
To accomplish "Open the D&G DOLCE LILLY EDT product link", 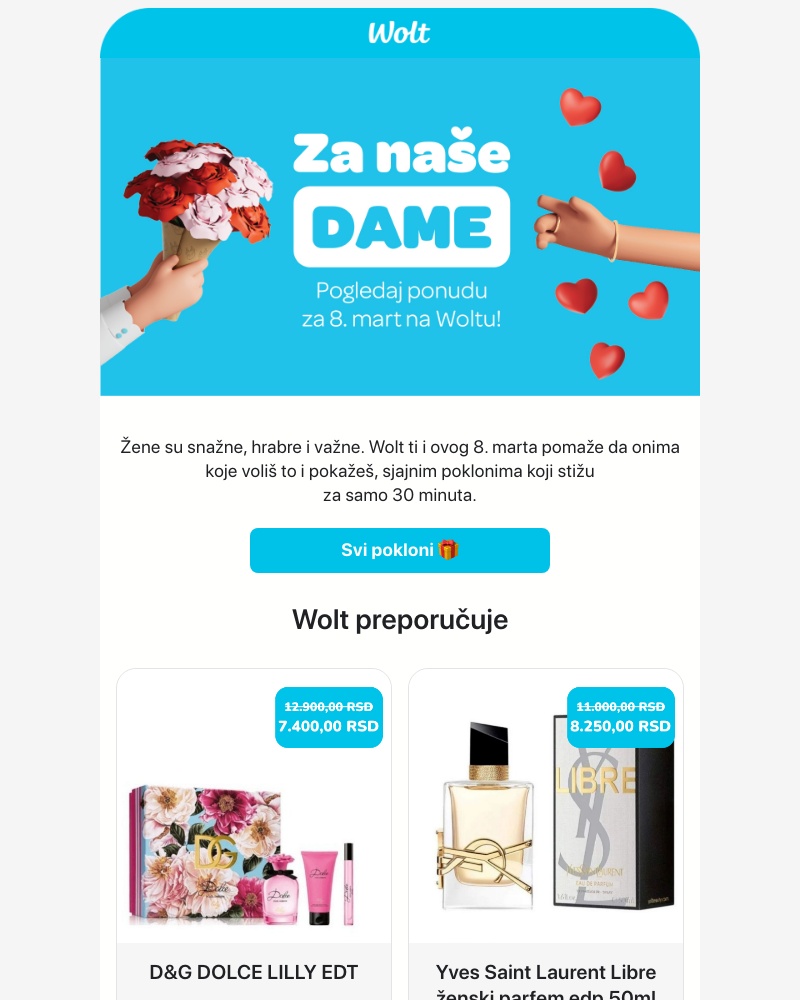I will (253, 972).
